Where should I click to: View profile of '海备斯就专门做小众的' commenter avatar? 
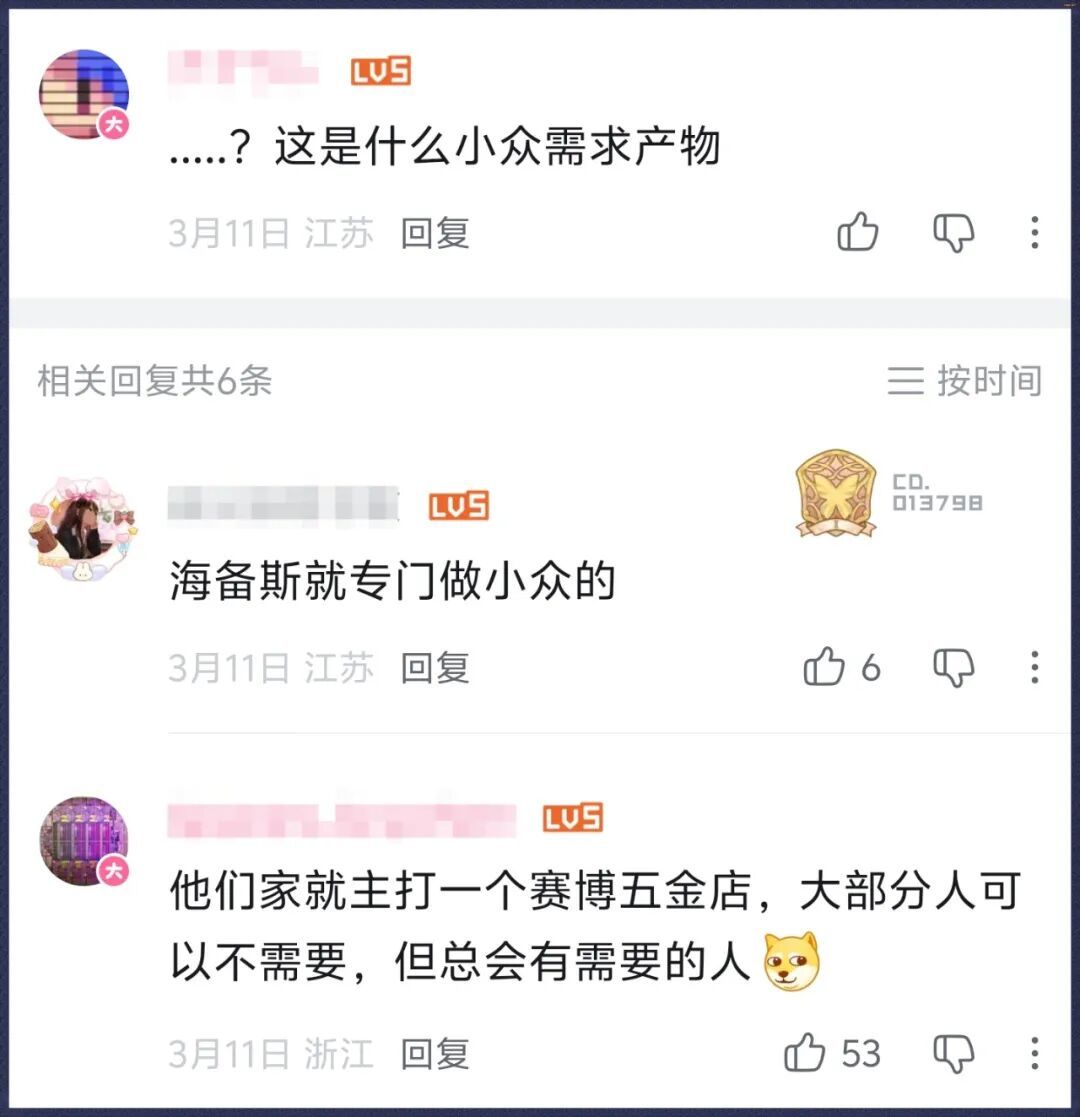(x=84, y=529)
